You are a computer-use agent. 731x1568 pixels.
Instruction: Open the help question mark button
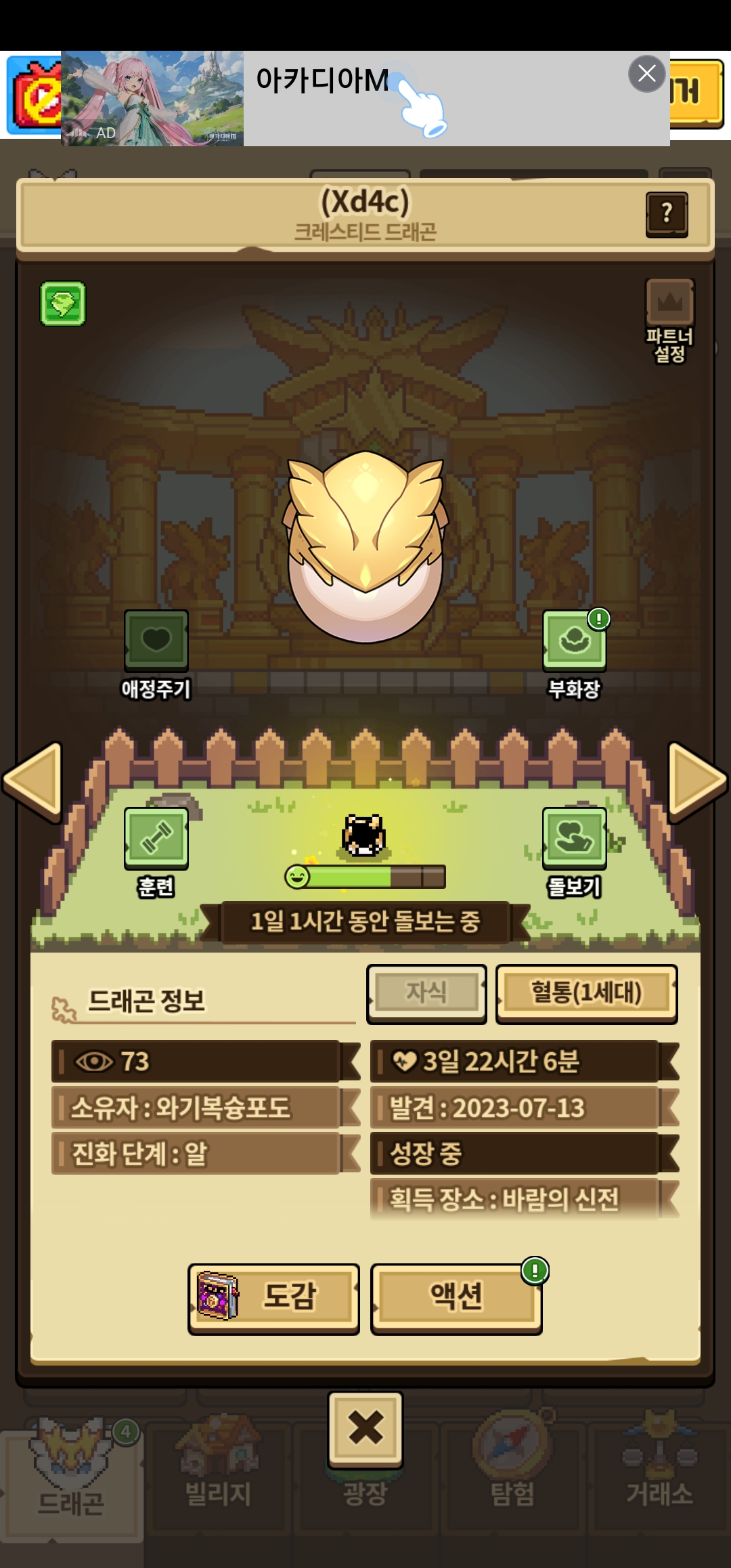(667, 214)
